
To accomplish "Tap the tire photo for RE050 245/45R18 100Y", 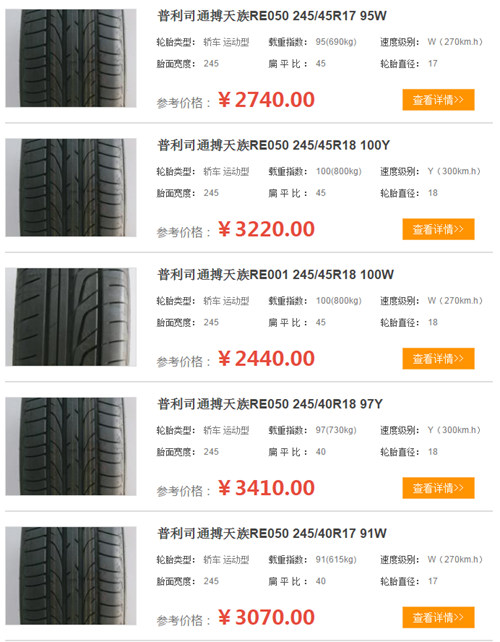I will (71, 188).
